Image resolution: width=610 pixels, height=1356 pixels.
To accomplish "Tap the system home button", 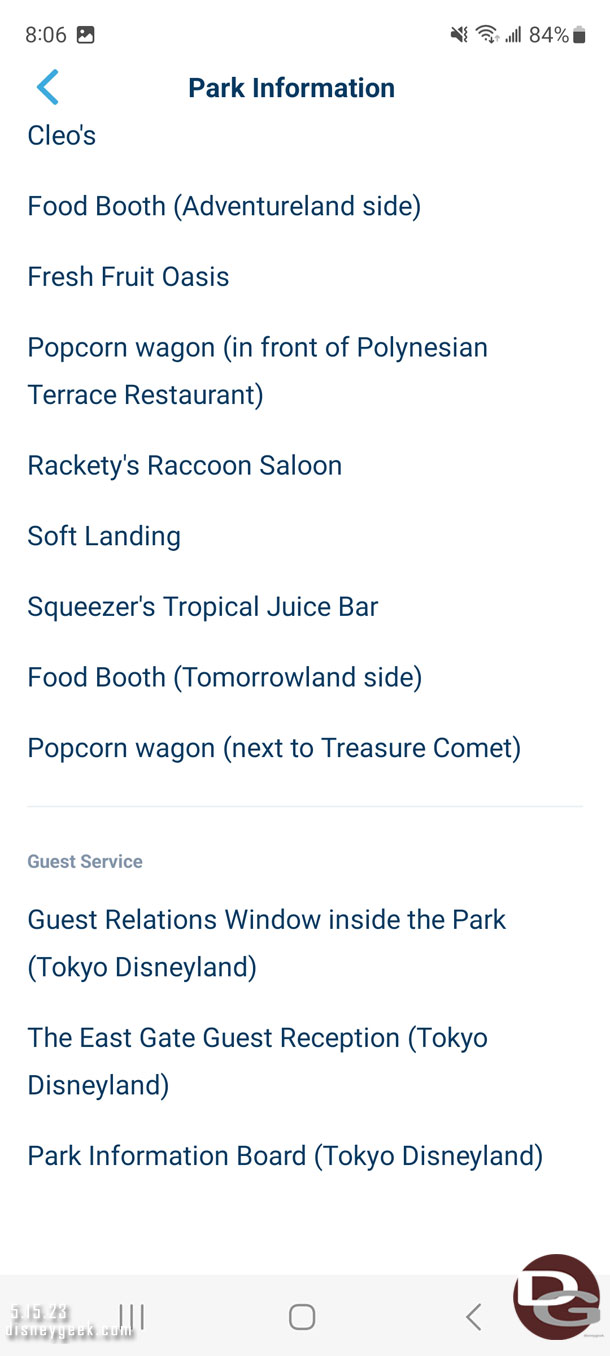I will pyautogui.click(x=302, y=1317).
